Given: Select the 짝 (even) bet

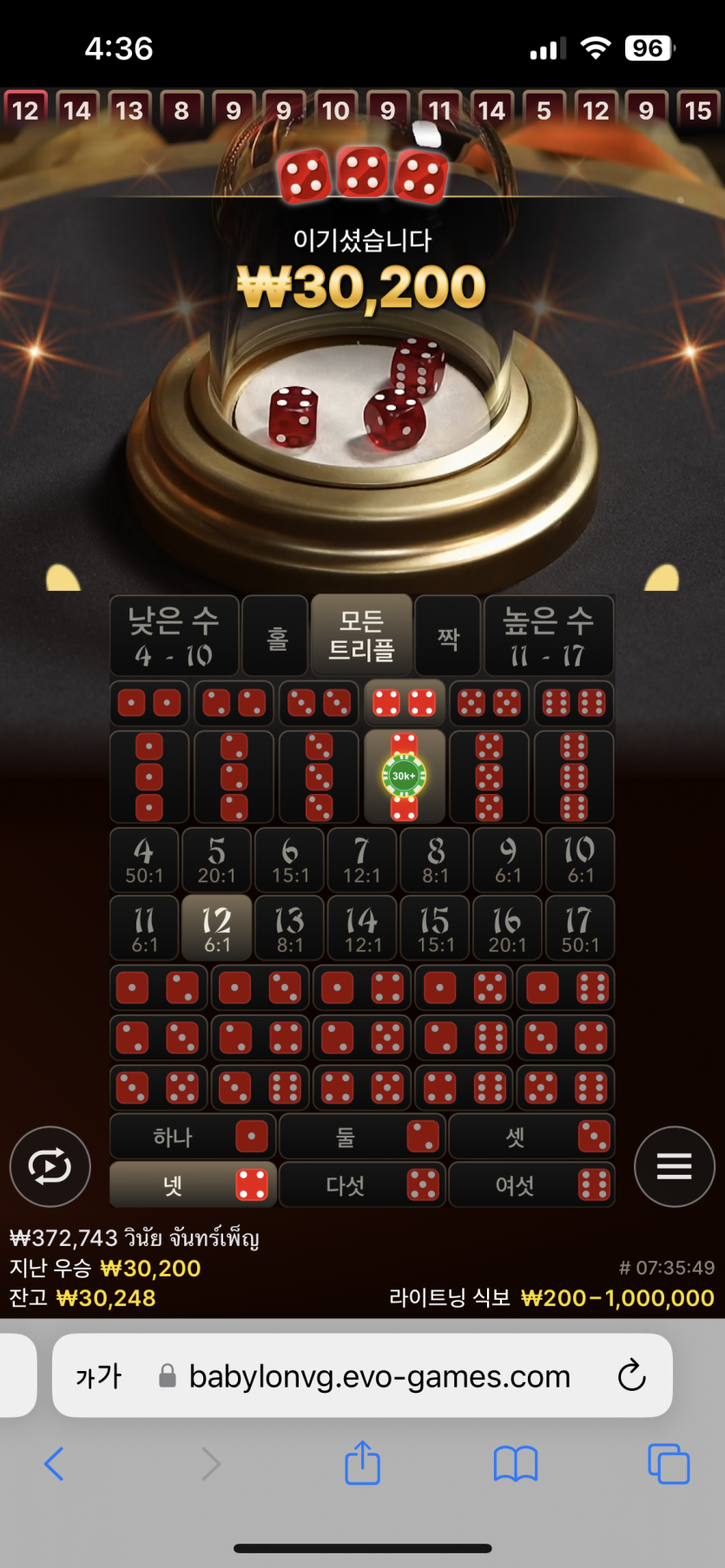Looking at the screenshot, I should tap(448, 637).
